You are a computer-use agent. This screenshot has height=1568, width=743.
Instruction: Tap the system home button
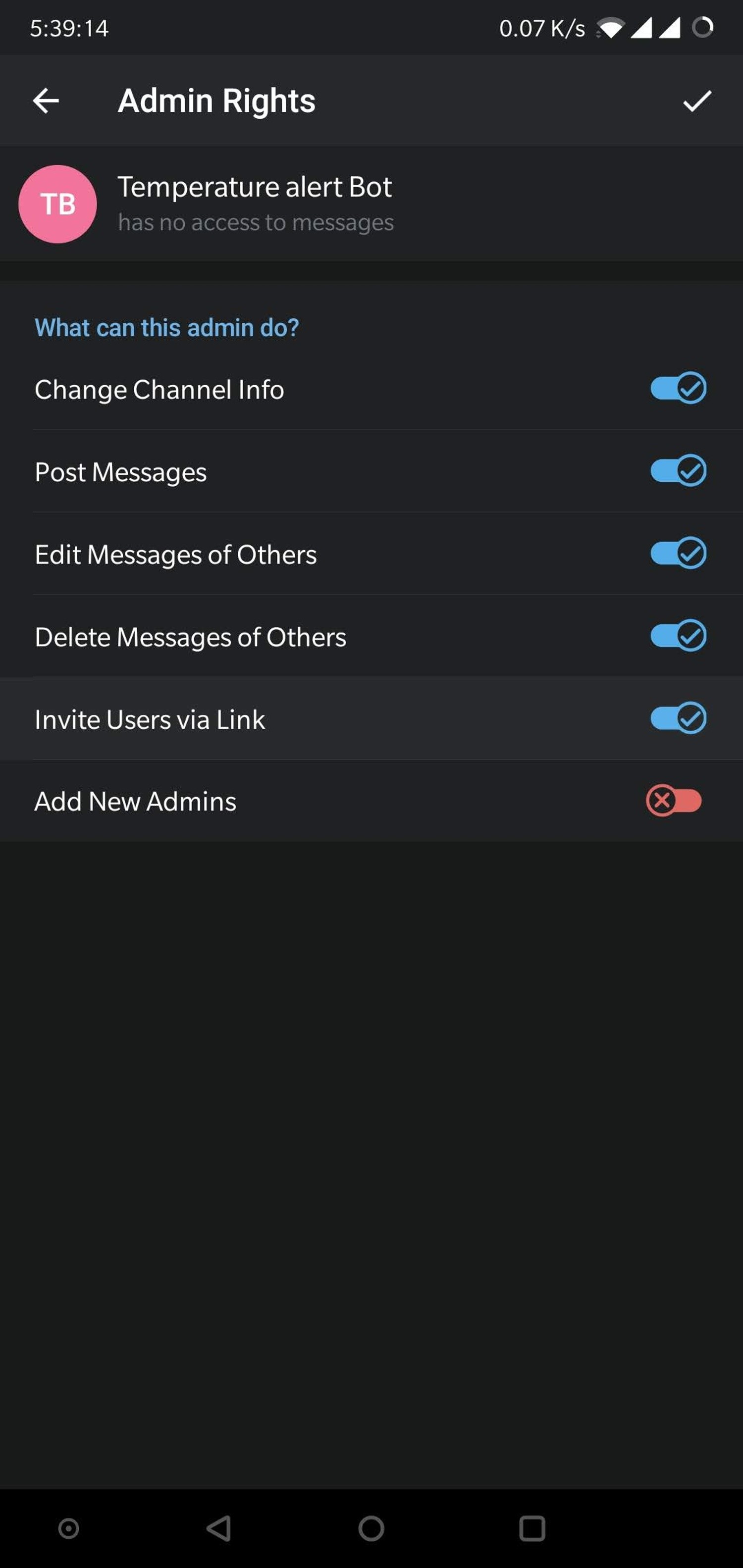tap(371, 1528)
